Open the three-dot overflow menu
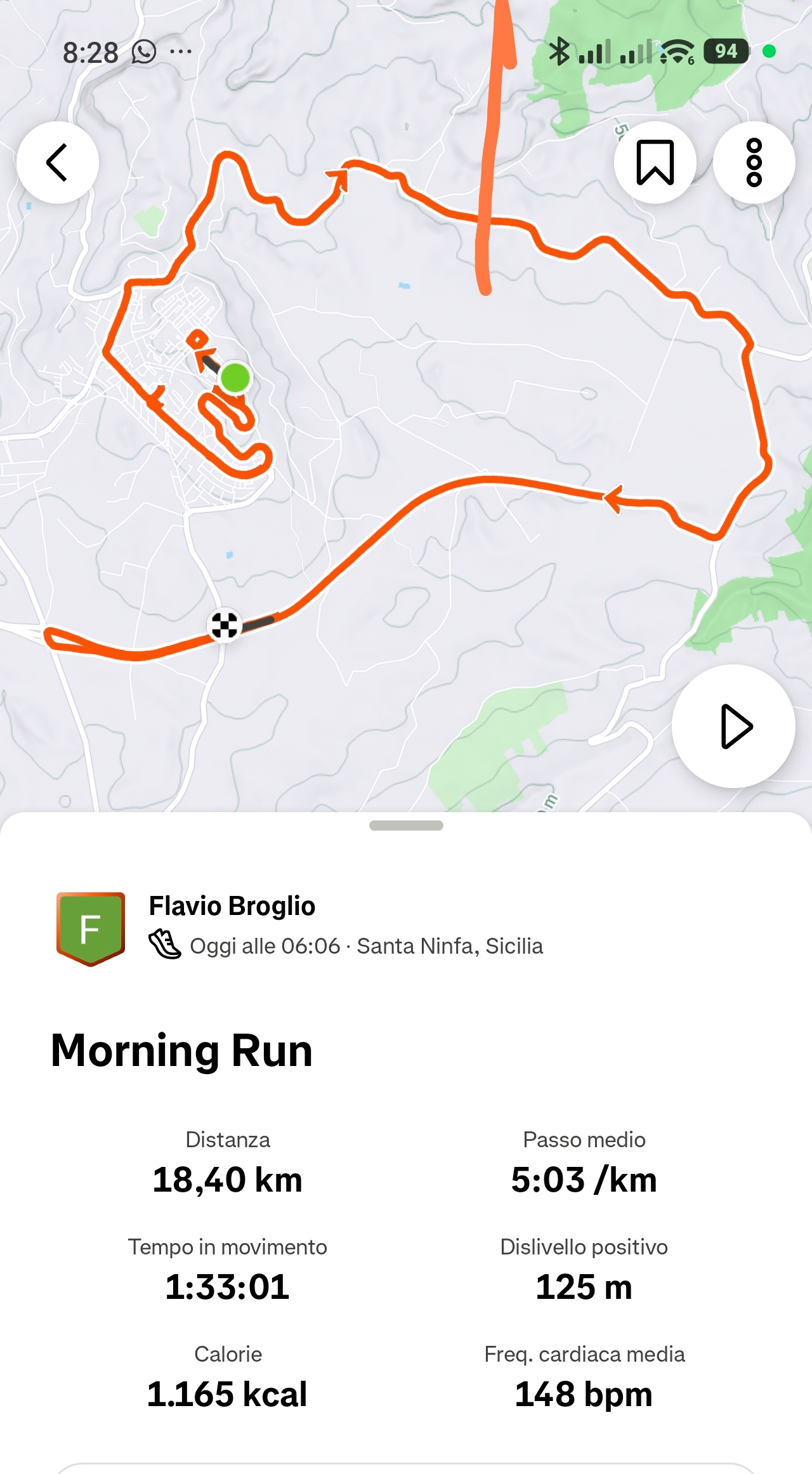This screenshot has height=1474, width=812. pos(754,162)
